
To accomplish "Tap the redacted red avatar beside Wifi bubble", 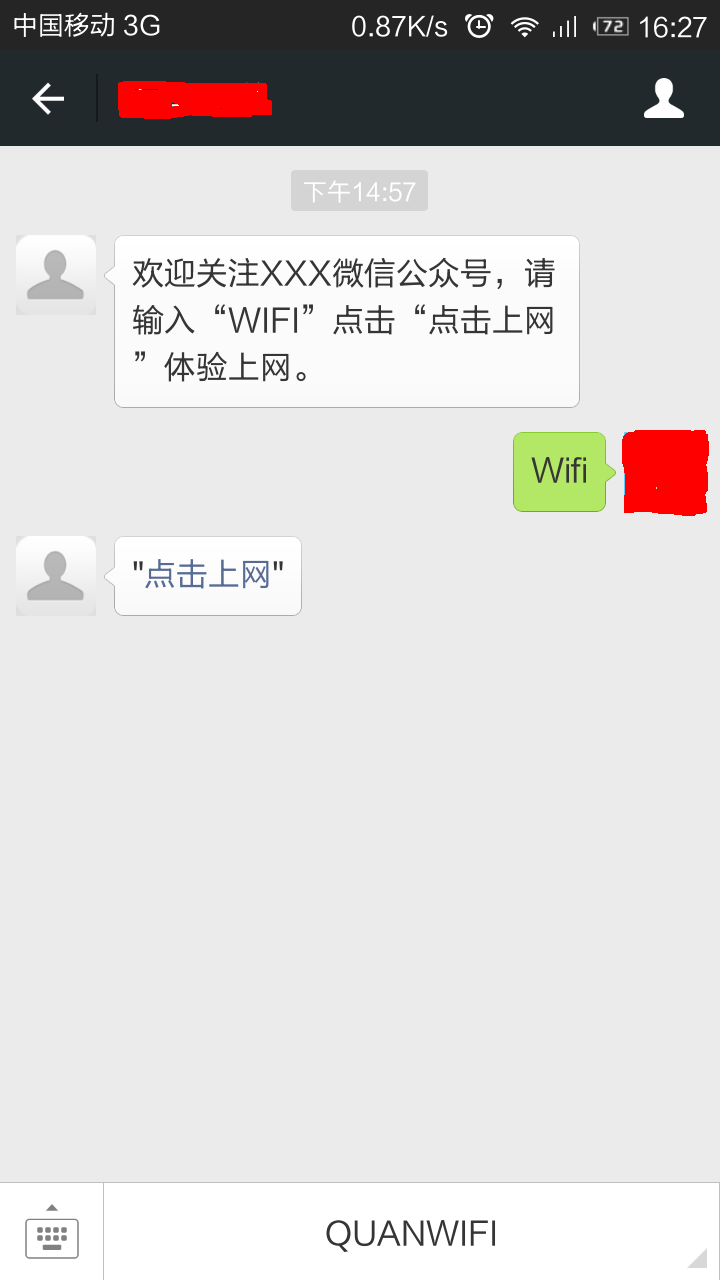I will point(664,471).
